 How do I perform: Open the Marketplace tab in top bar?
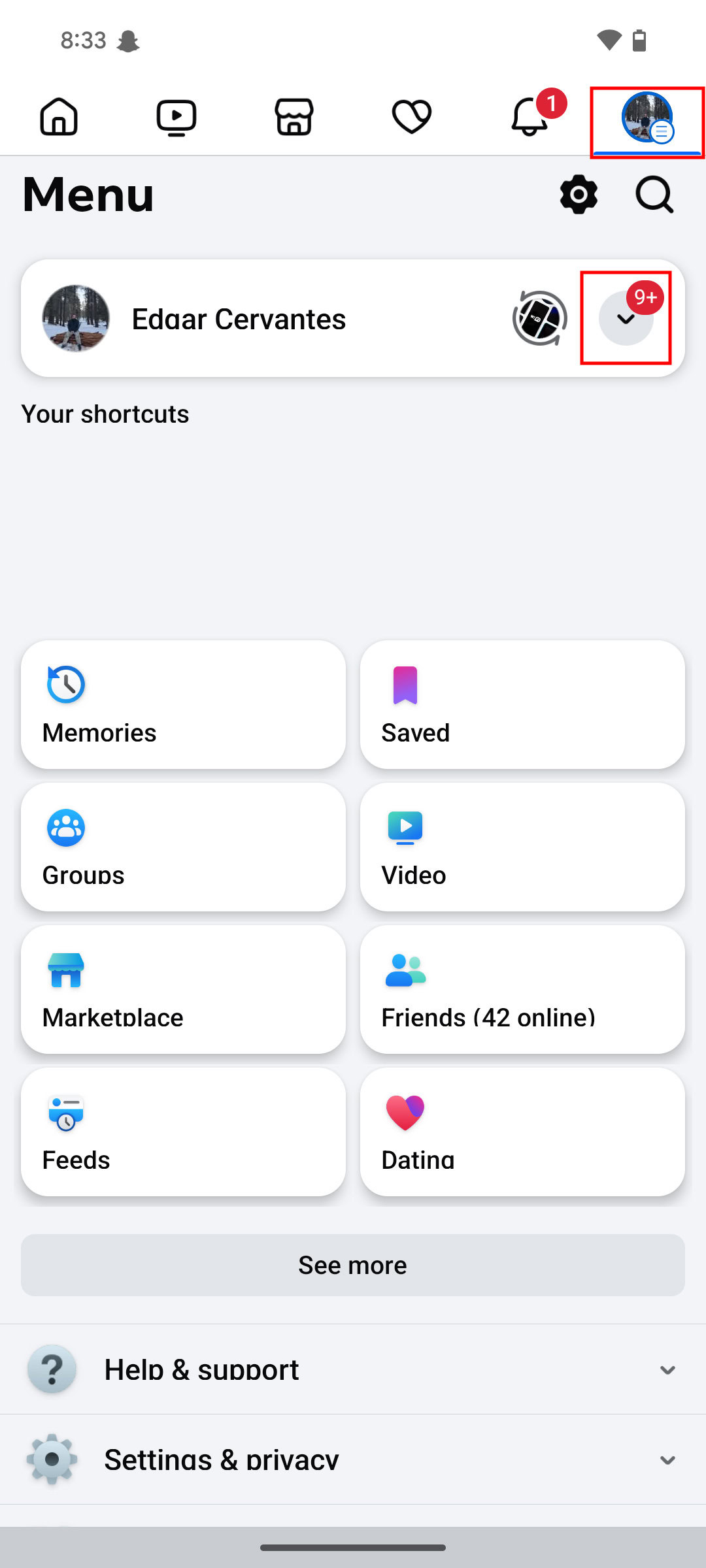coord(294,118)
